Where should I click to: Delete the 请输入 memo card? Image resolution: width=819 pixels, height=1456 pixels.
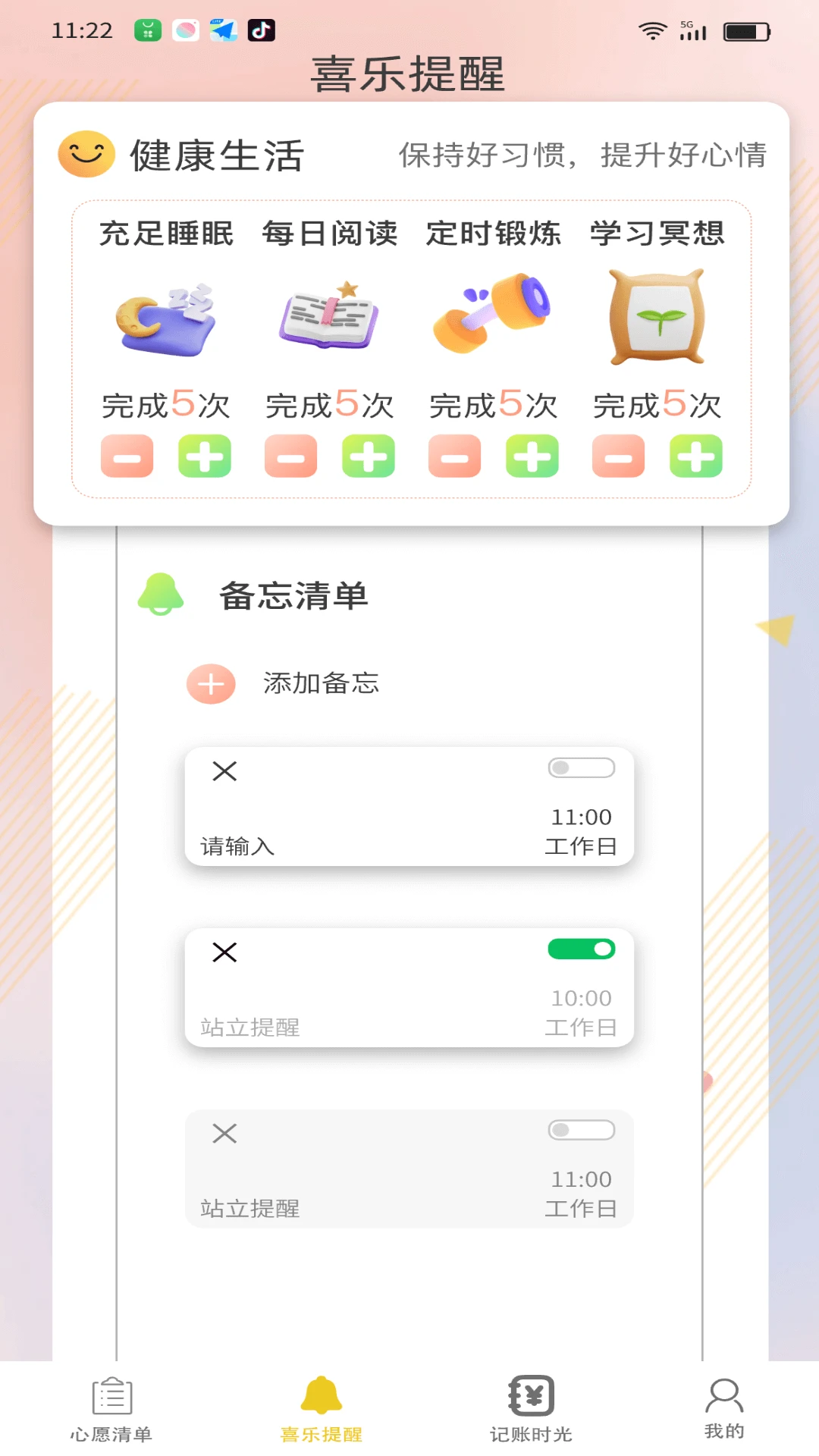coord(224,771)
